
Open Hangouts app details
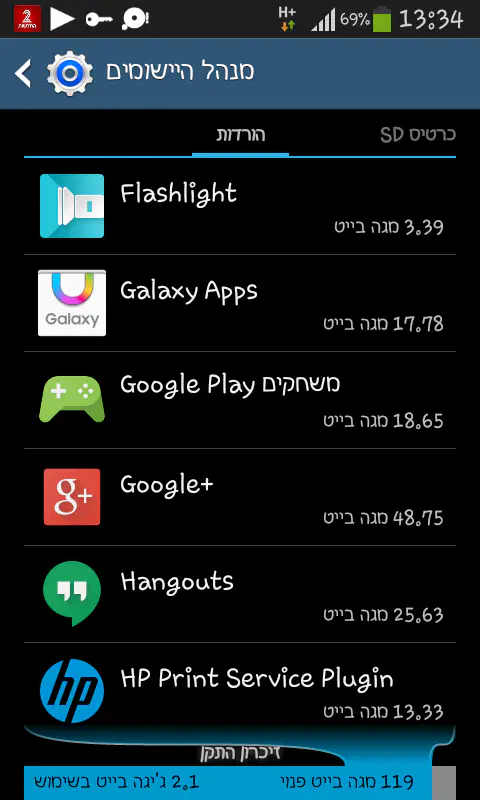click(240, 594)
